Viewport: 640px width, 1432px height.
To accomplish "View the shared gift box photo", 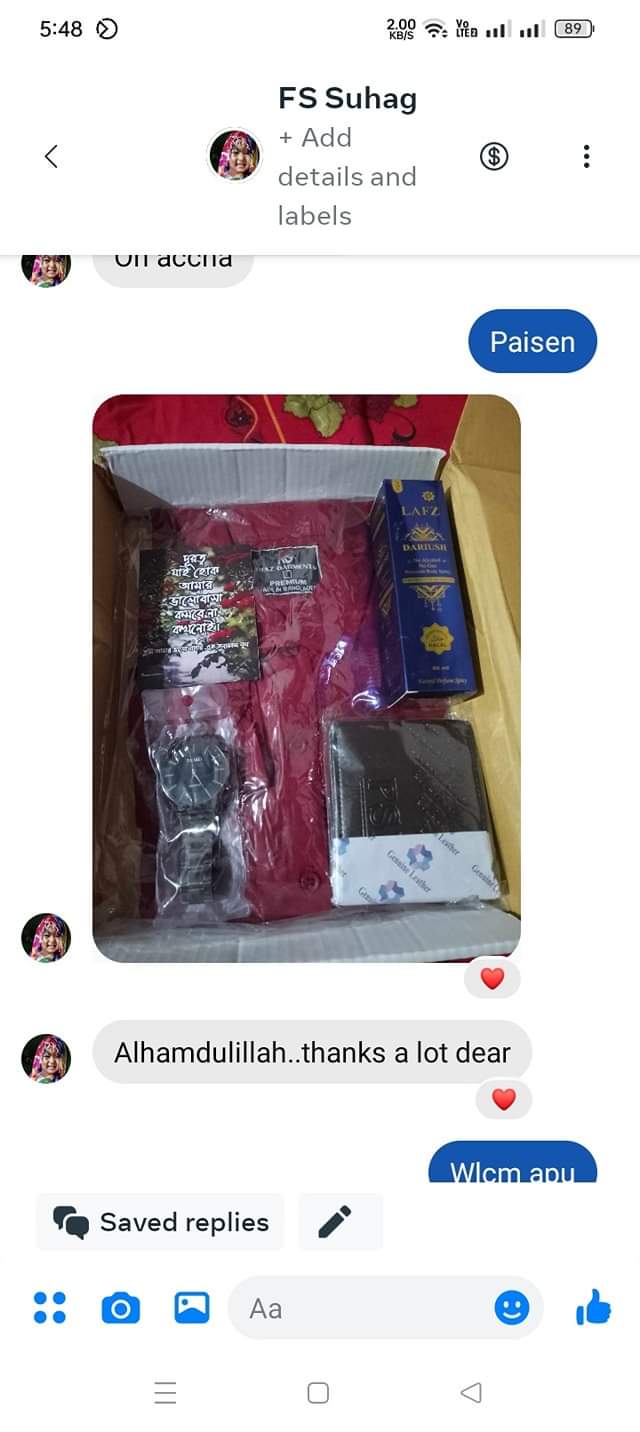I will pos(306,678).
